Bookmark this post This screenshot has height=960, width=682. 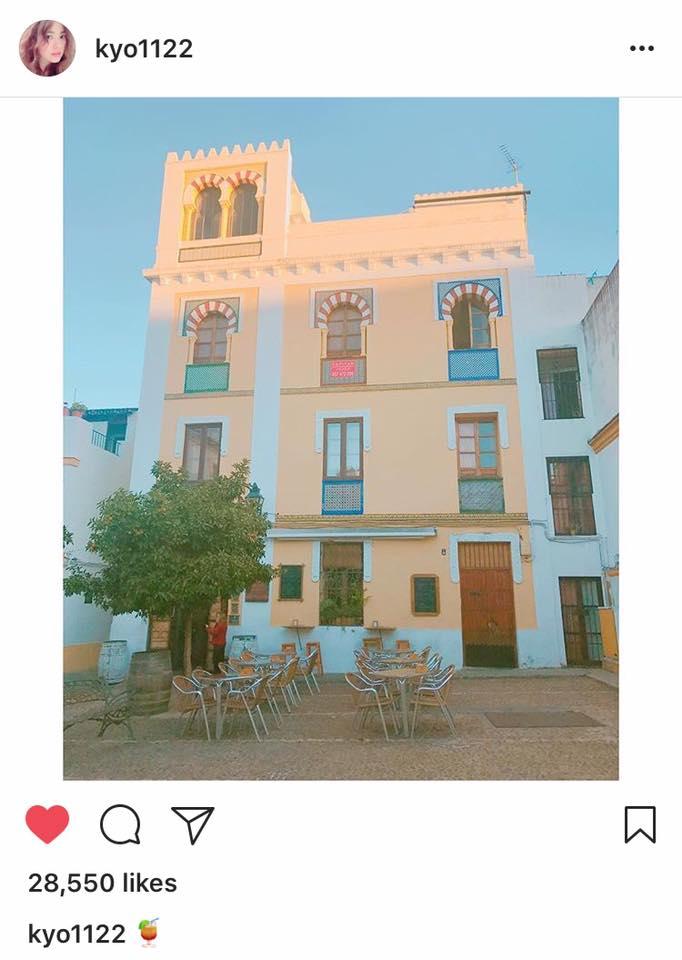640,825
